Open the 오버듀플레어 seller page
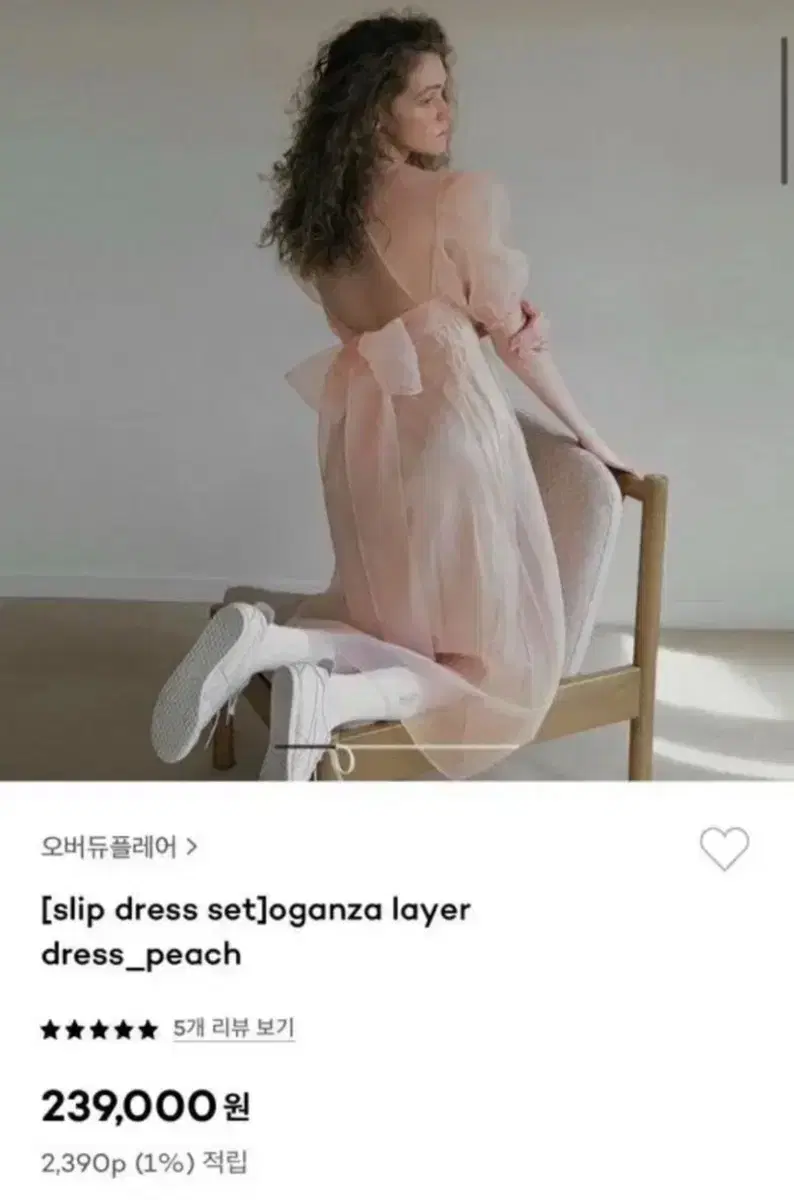This screenshot has height=1200, width=794. [110, 846]
